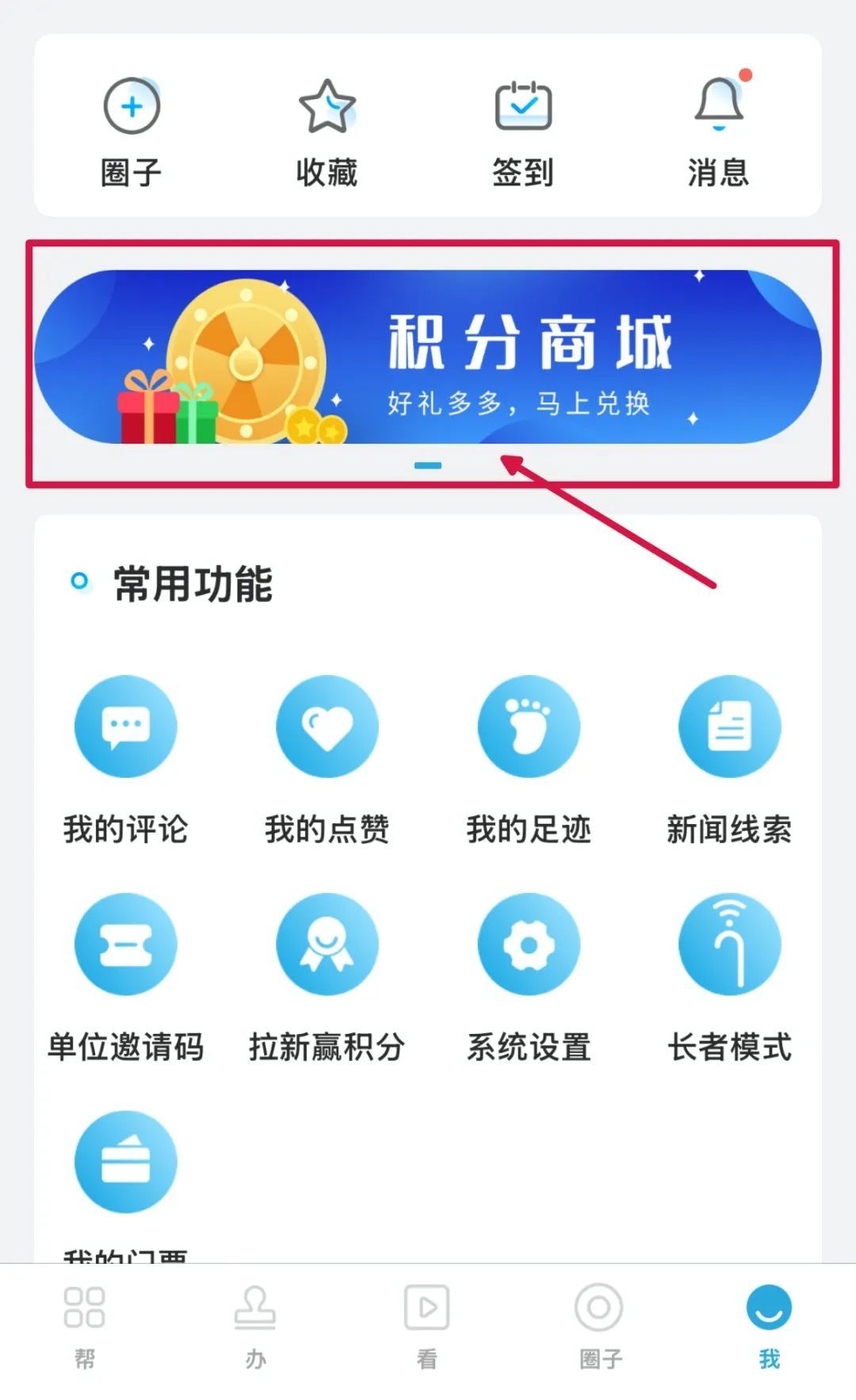Open 新闻线索
The width and height of the screenshot is (856, 1400).
pyautogui.click(x=729, y=757)
